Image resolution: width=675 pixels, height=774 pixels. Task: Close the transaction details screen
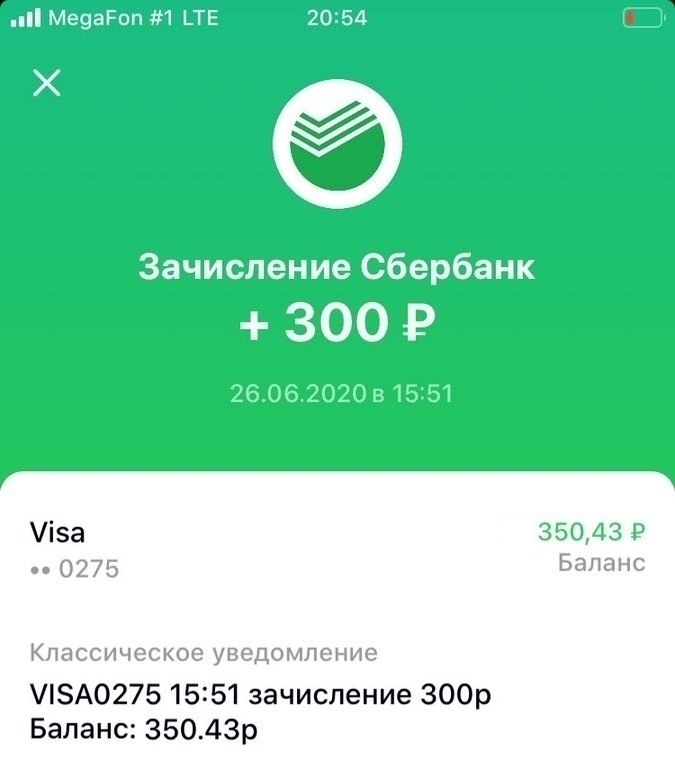47,83
